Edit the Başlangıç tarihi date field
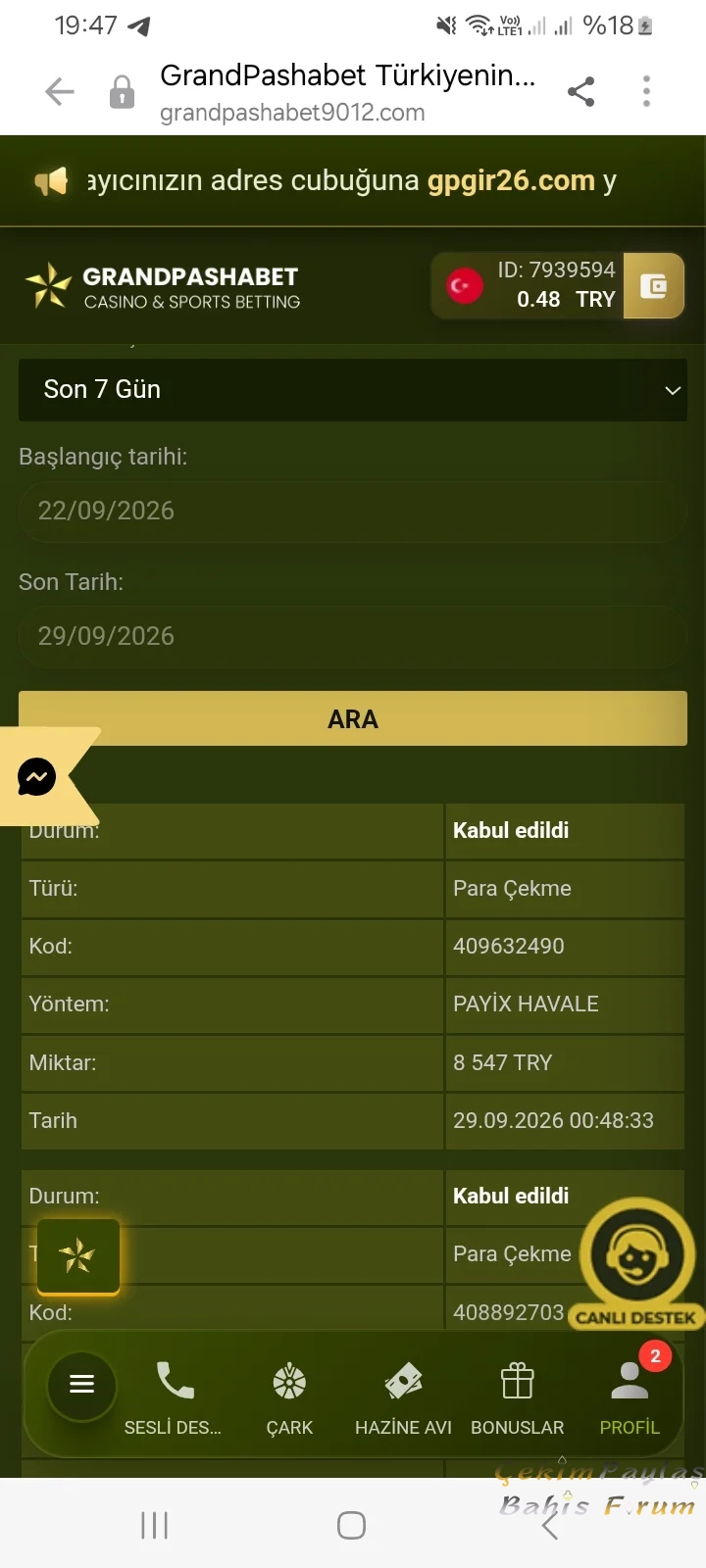The width and height of the screenshot is (706, 1568). [x=353, y=512]
